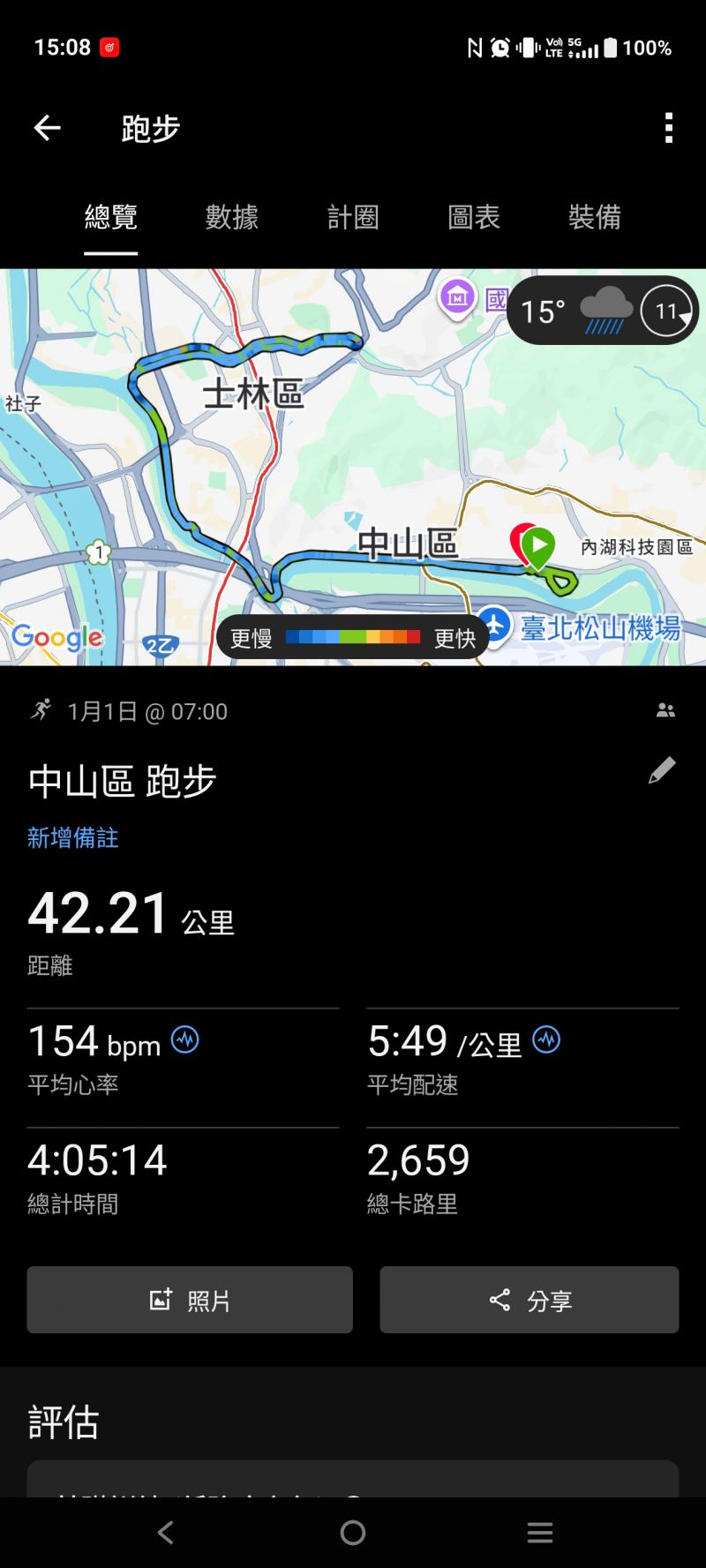This screenshot has height=1568, width=706.
Task: Tap the info icon beside 154 bpm
Action: (x=185, y=1040)
